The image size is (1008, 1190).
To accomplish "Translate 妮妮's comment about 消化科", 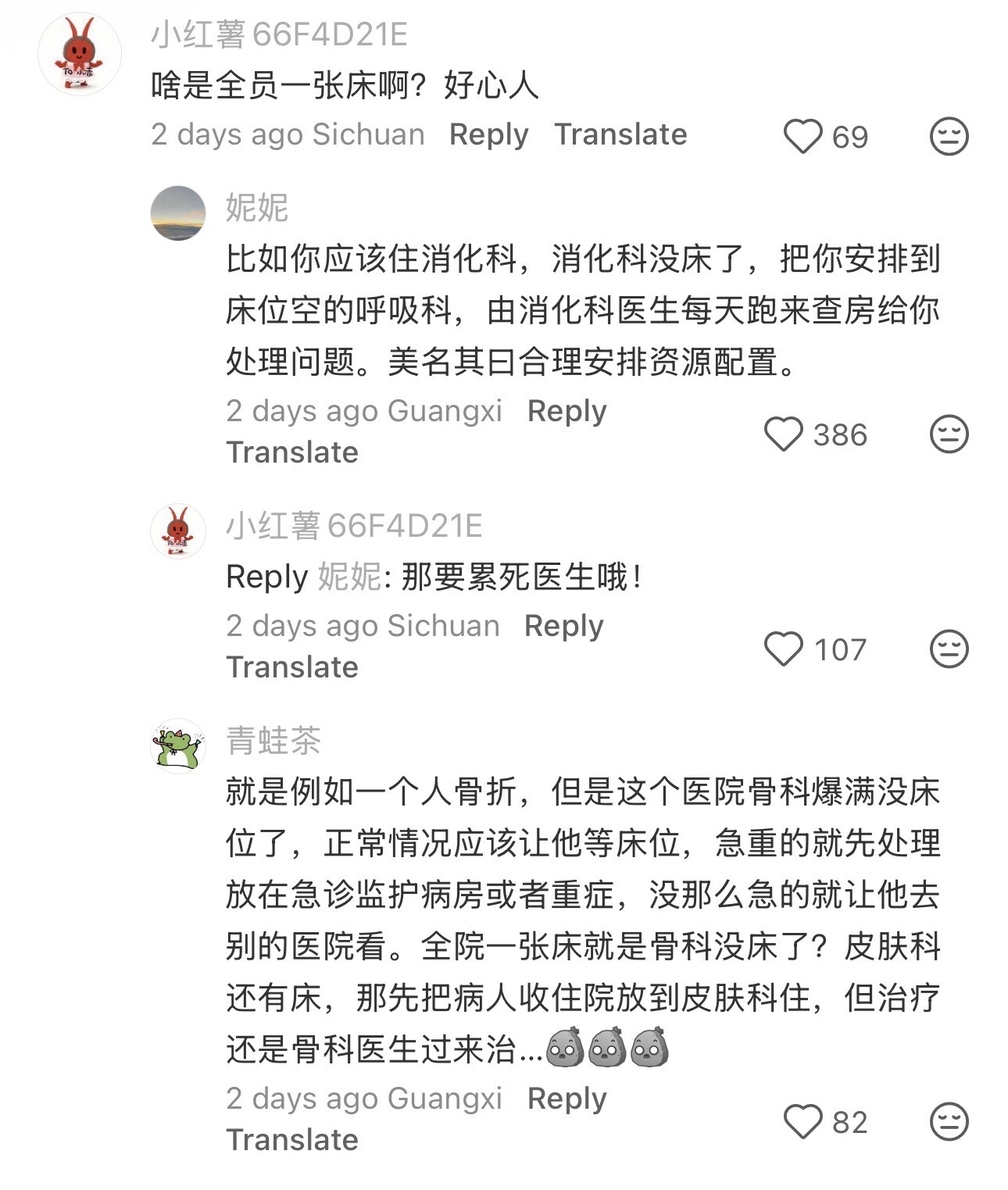I will [291, 452].
